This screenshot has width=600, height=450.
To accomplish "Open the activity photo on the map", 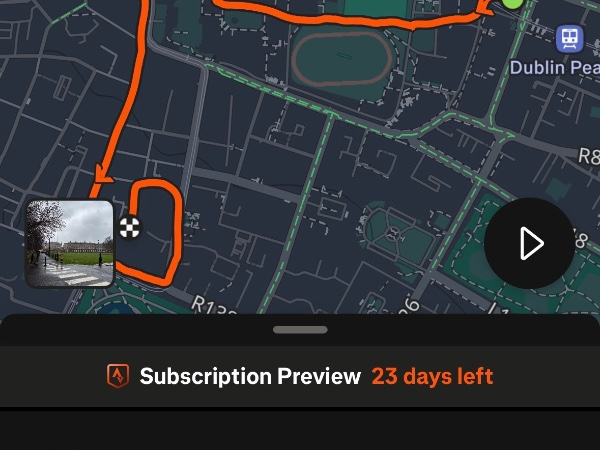I will (x=69, y=243).
